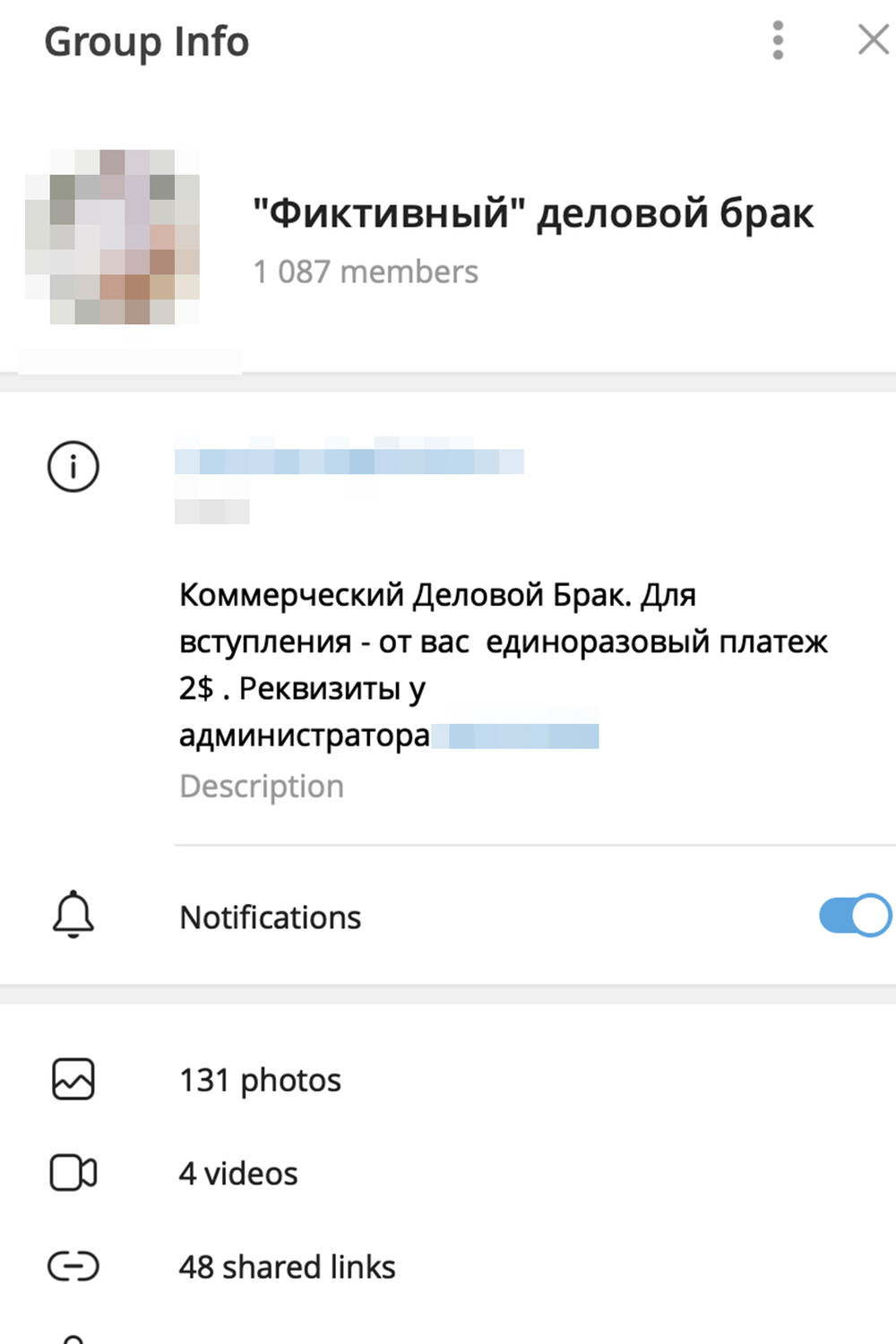This screenshot has width=896, height=1344.
Task: View the 4 videos
Action: pyautogui.click(x=238, y=1173)
